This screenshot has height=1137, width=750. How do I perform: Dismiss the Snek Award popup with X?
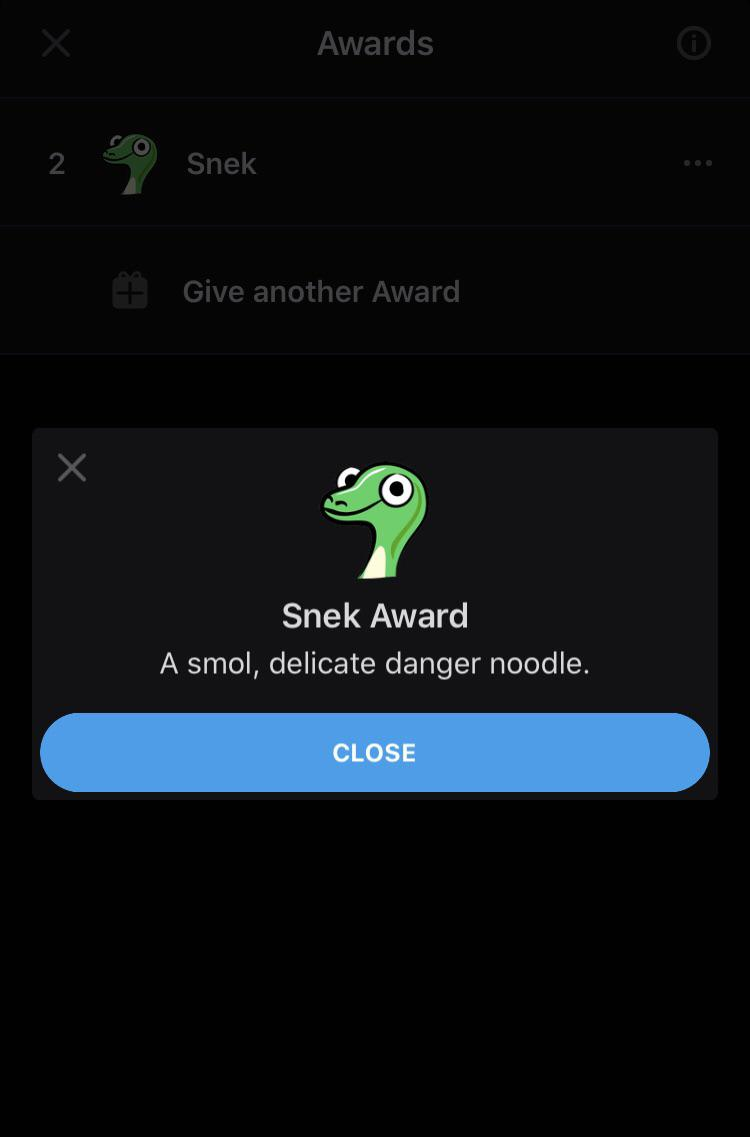coord(72,467)
